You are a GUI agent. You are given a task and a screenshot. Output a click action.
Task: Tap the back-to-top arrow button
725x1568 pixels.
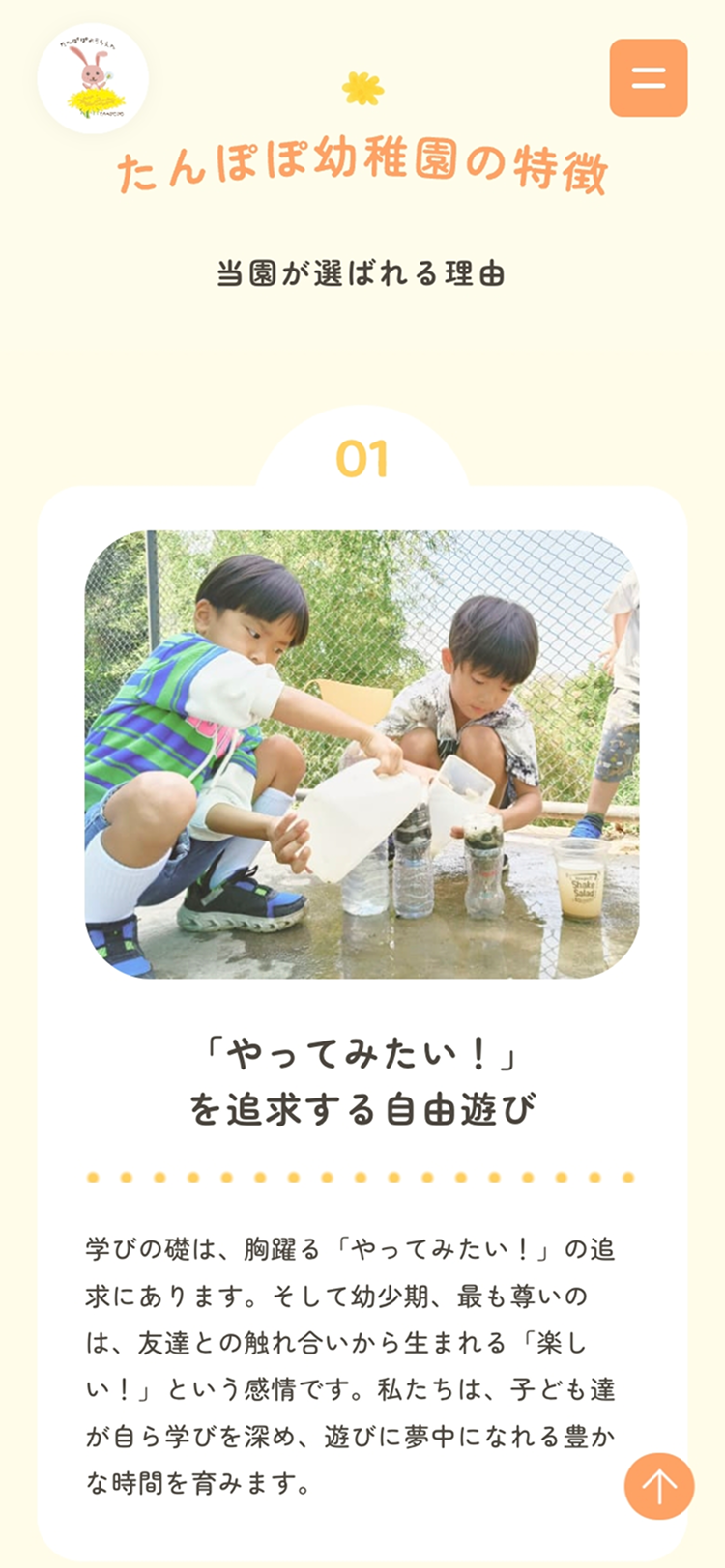[659, 1486]
